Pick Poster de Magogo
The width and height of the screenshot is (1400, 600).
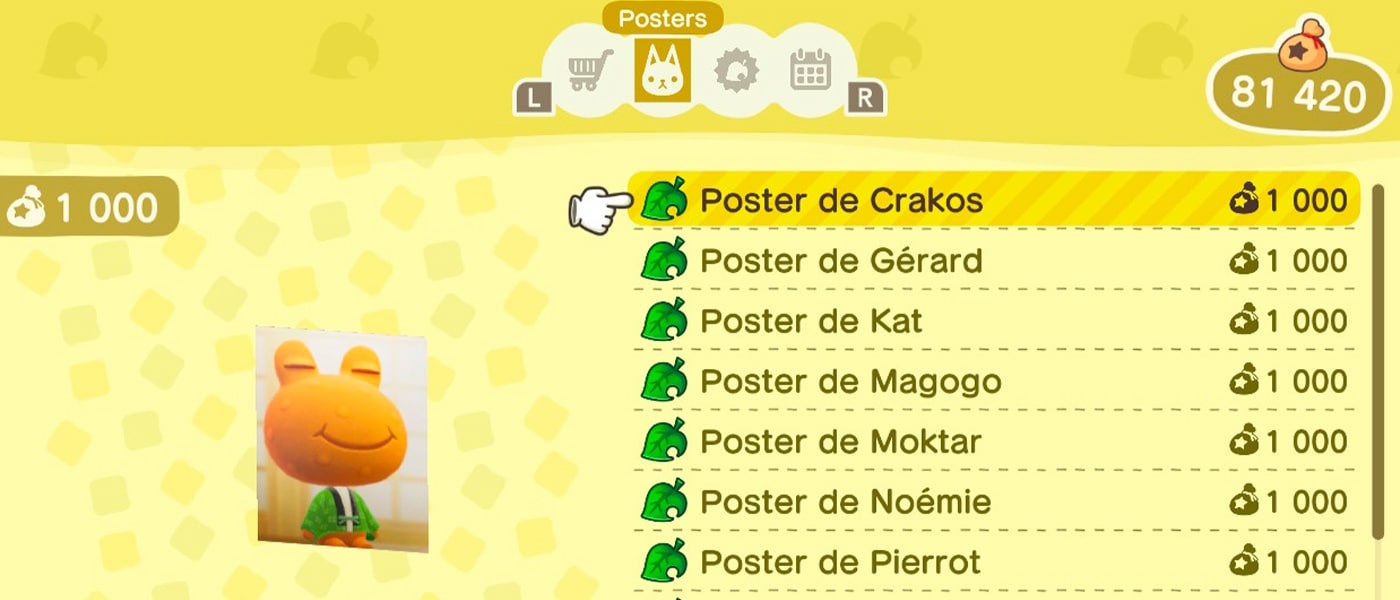[x=994, y=381]
